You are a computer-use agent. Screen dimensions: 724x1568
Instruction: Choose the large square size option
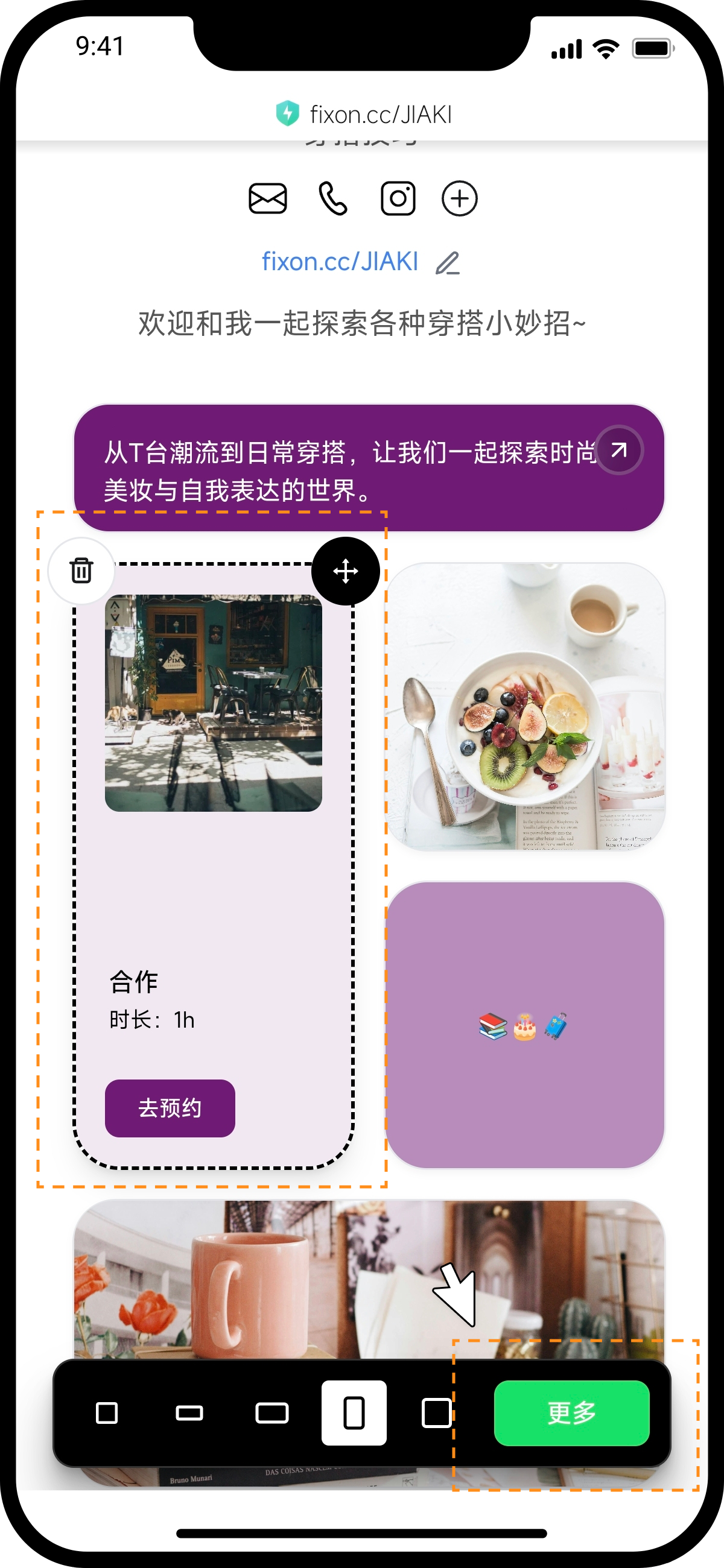[x=436, y=1413]
